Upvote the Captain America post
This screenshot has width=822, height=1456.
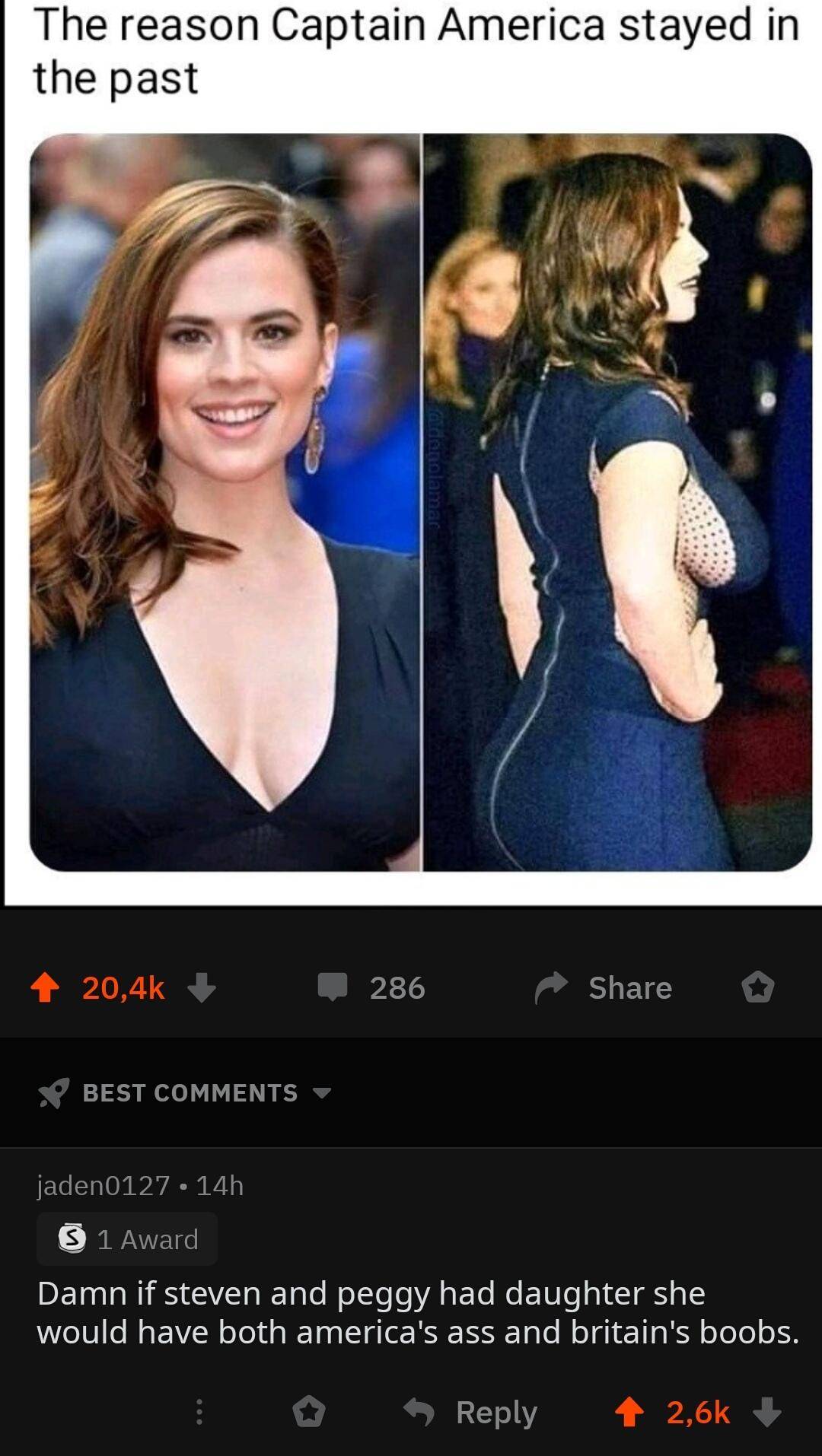pos(45,987)
